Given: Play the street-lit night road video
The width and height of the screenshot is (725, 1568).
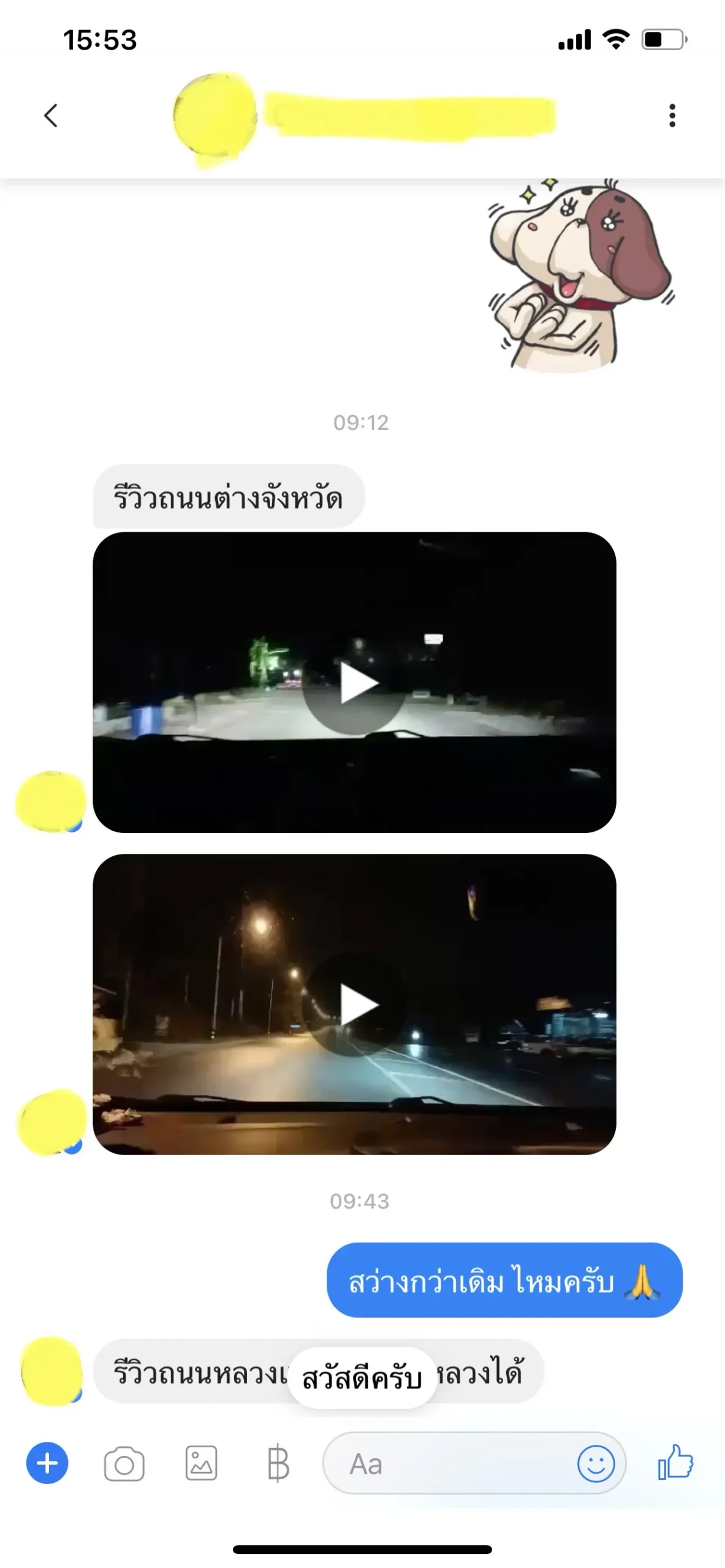Looking at the screenshot, I should (x=354, y=1005).
